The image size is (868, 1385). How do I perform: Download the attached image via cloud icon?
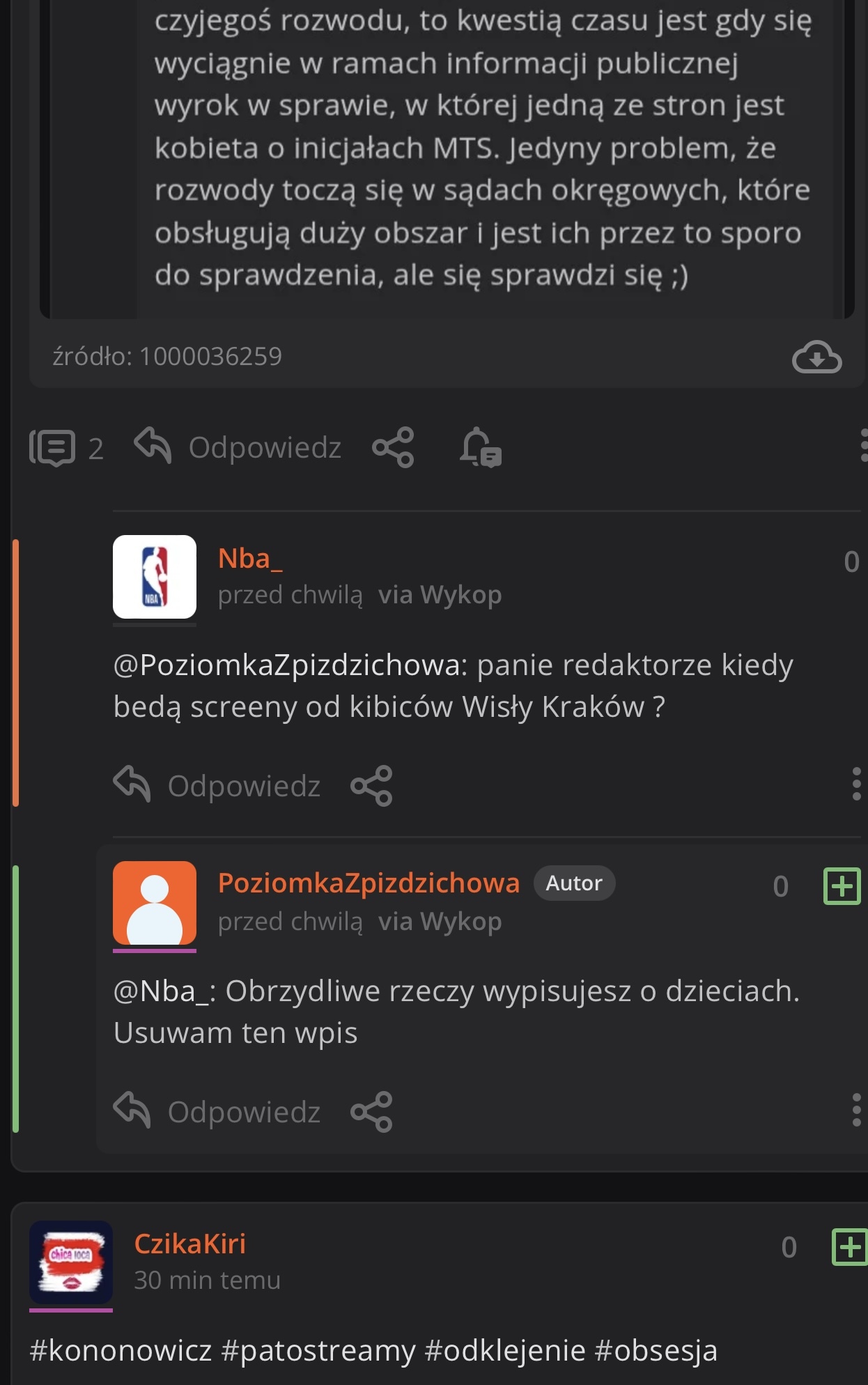click(816, 357)
